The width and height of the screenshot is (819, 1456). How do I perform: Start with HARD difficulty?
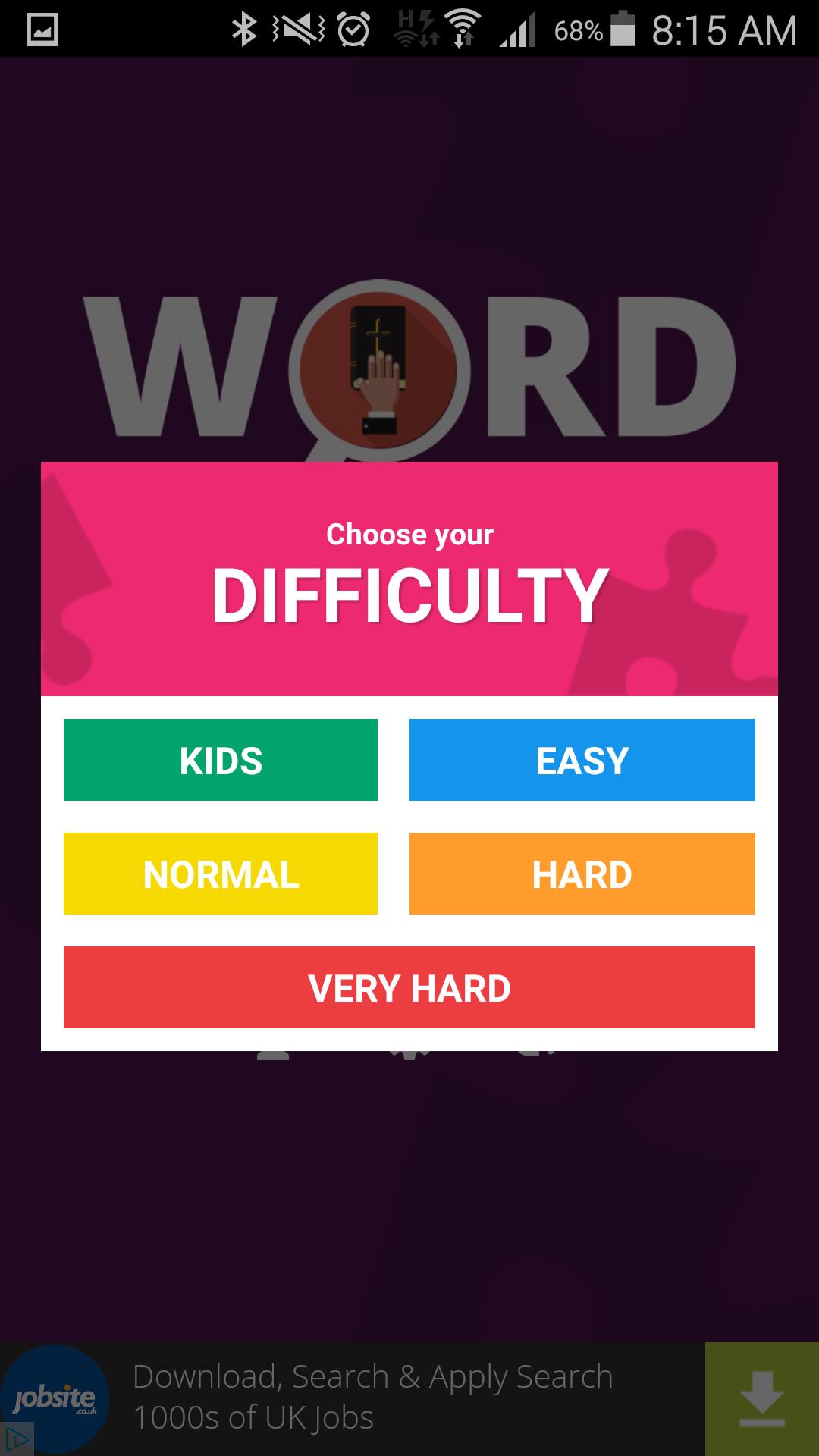[582, 874]
